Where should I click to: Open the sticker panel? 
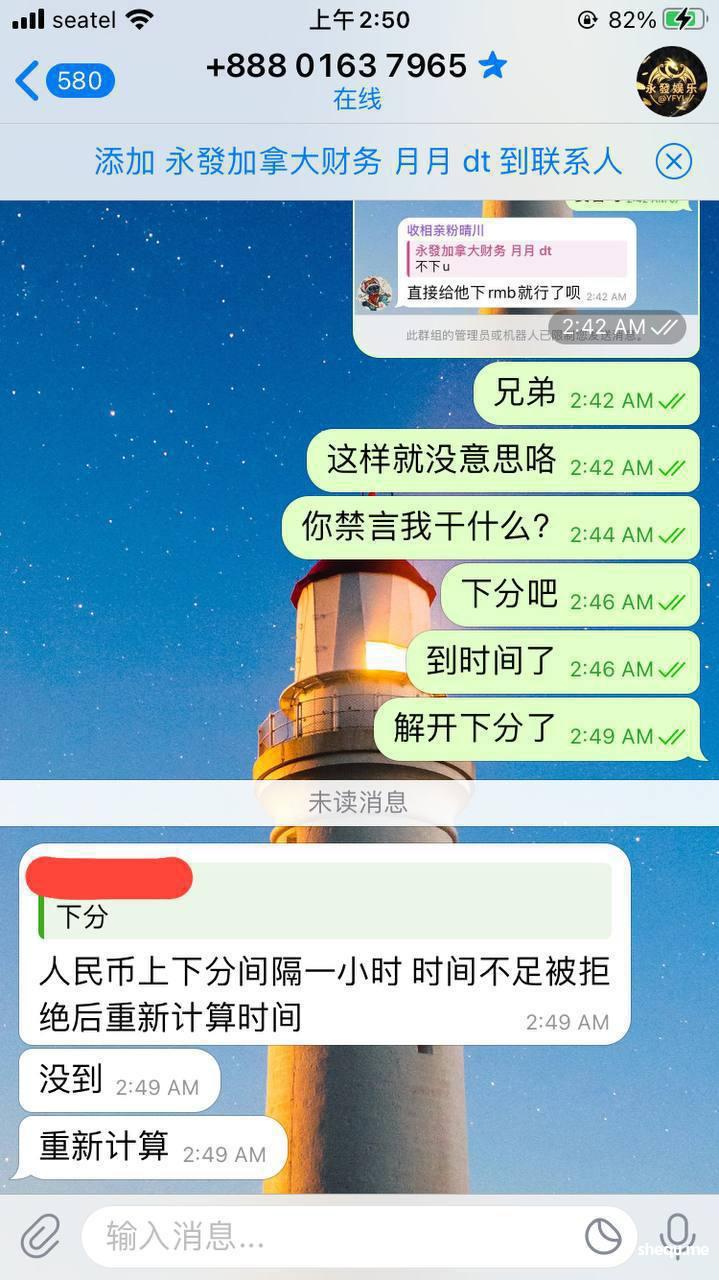[603, 1237]
